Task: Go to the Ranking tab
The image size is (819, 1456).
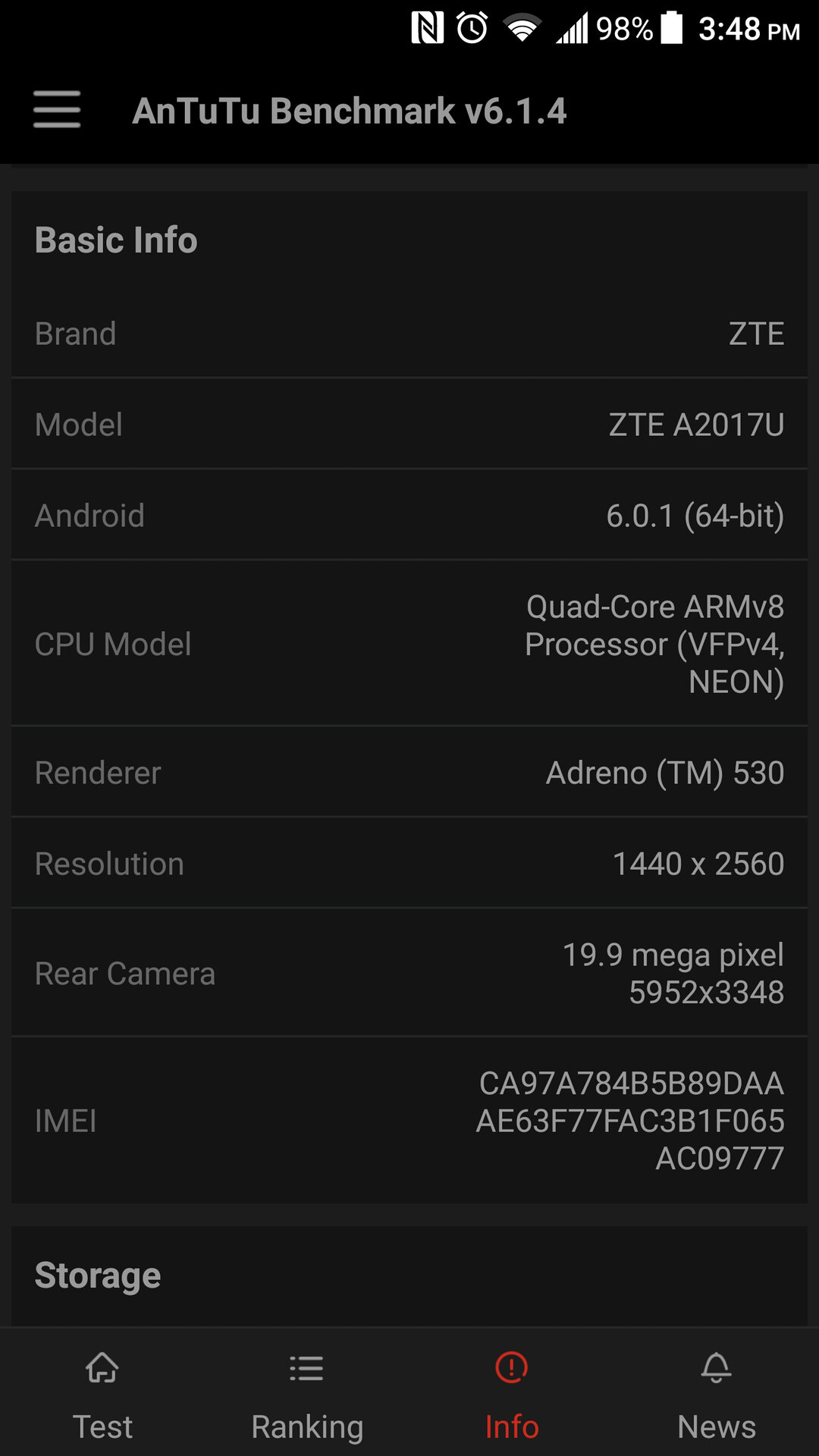Action: point(307,1395)
